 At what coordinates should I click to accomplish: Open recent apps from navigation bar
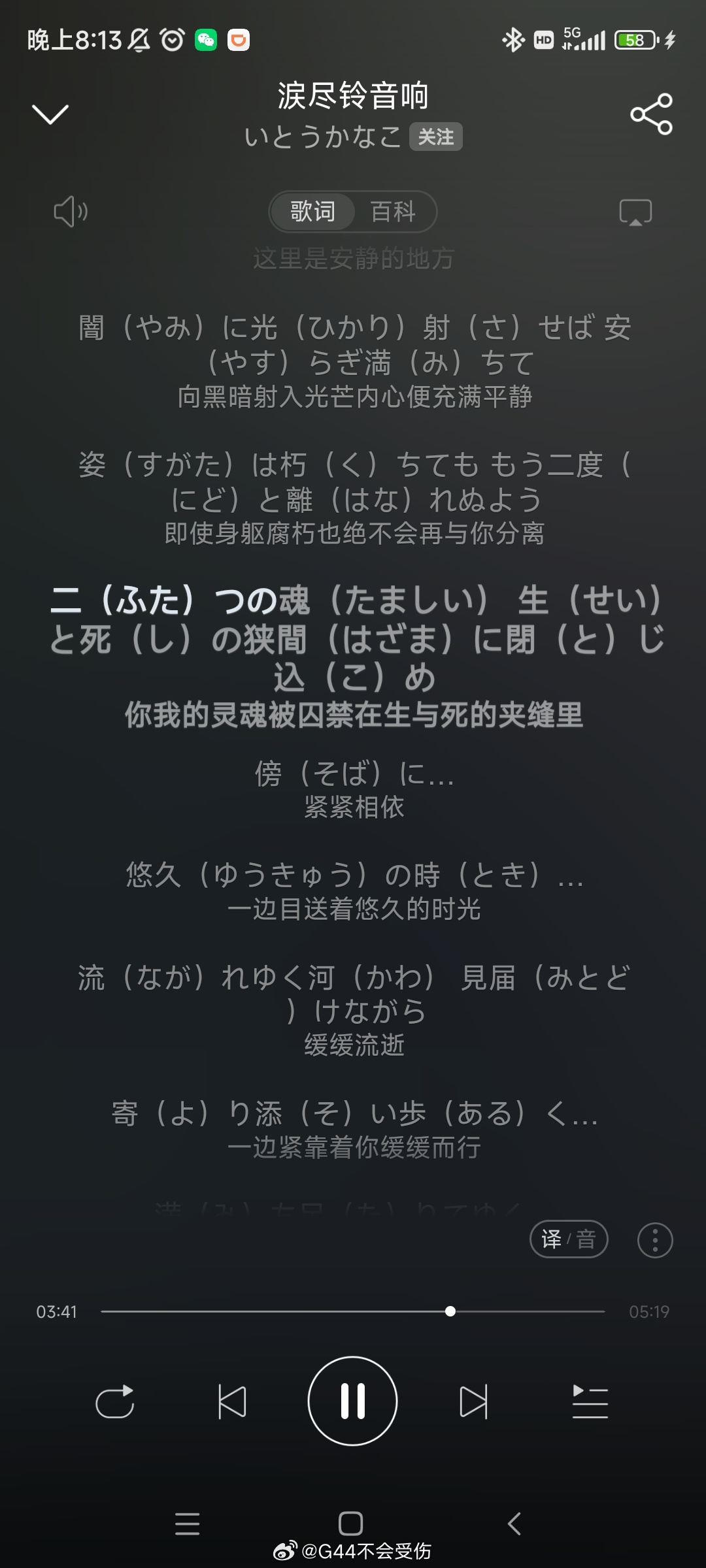click(x=188, y=1524)
